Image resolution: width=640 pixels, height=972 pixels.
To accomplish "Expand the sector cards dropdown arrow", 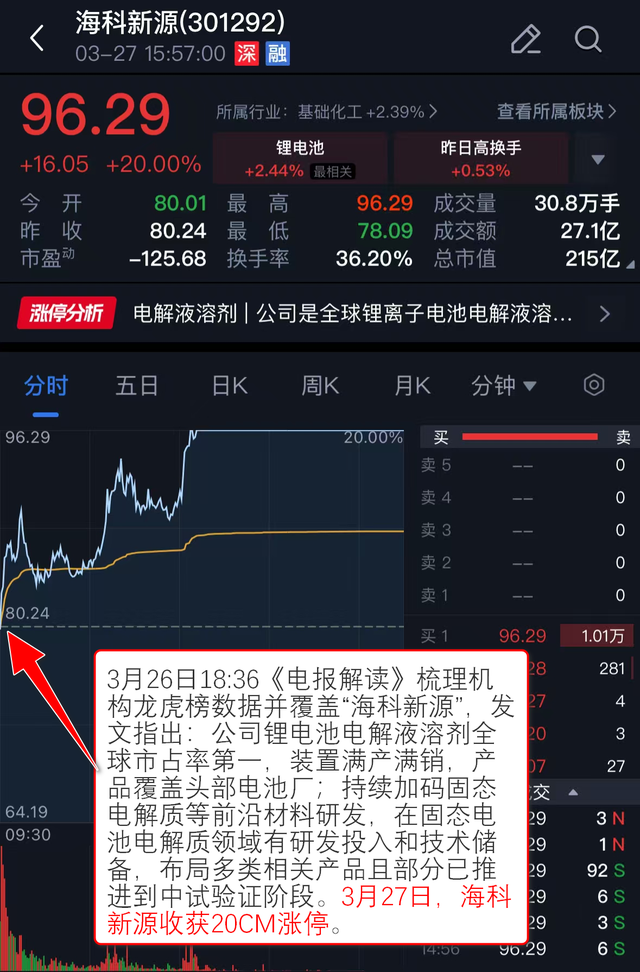I will (x=598, y=160).
